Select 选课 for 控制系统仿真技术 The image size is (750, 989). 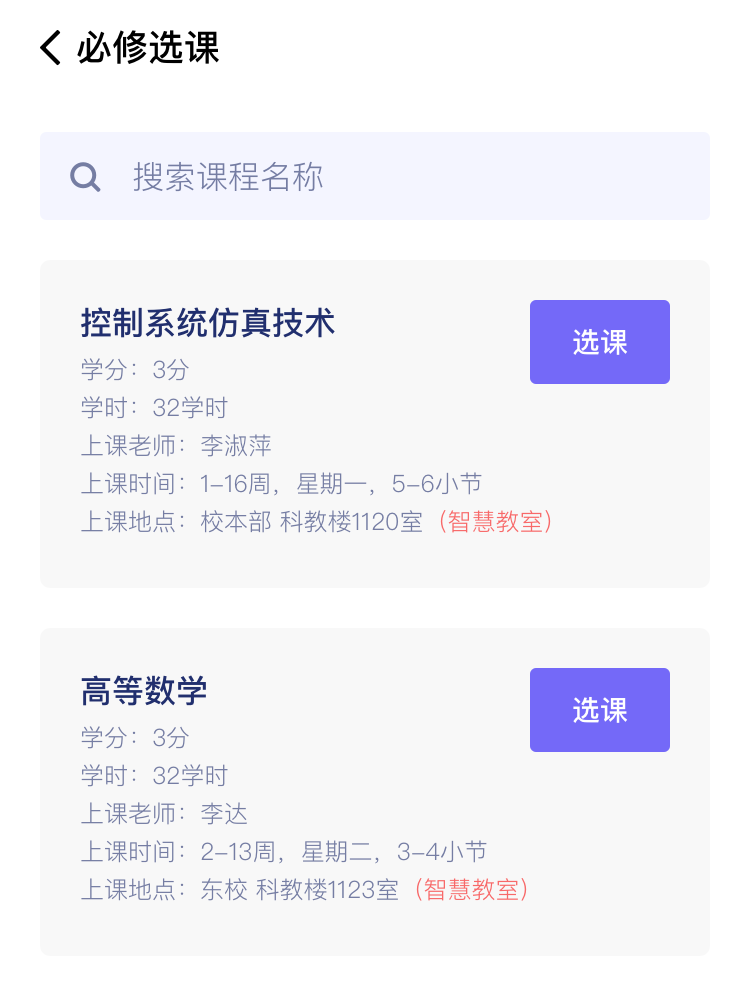[599, 342]
